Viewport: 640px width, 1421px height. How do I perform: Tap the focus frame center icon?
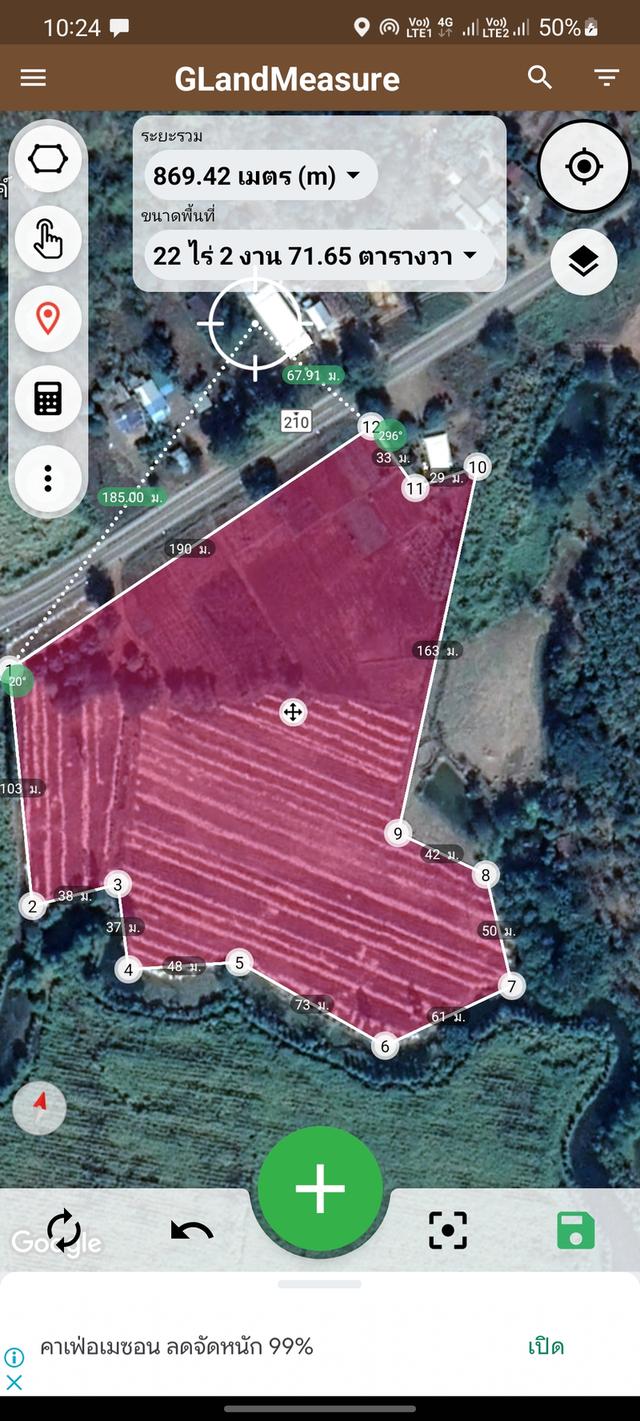point(448,1230)
